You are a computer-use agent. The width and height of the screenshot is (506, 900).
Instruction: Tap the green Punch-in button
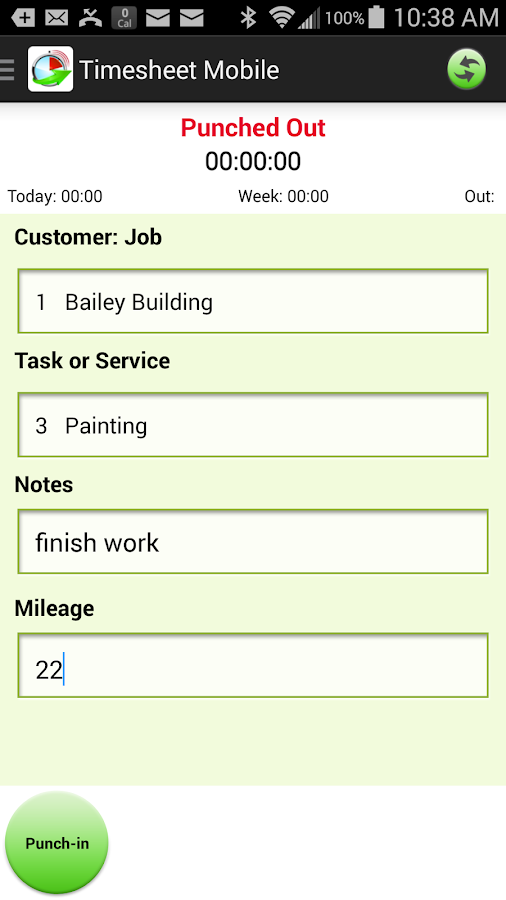point(57,843)
